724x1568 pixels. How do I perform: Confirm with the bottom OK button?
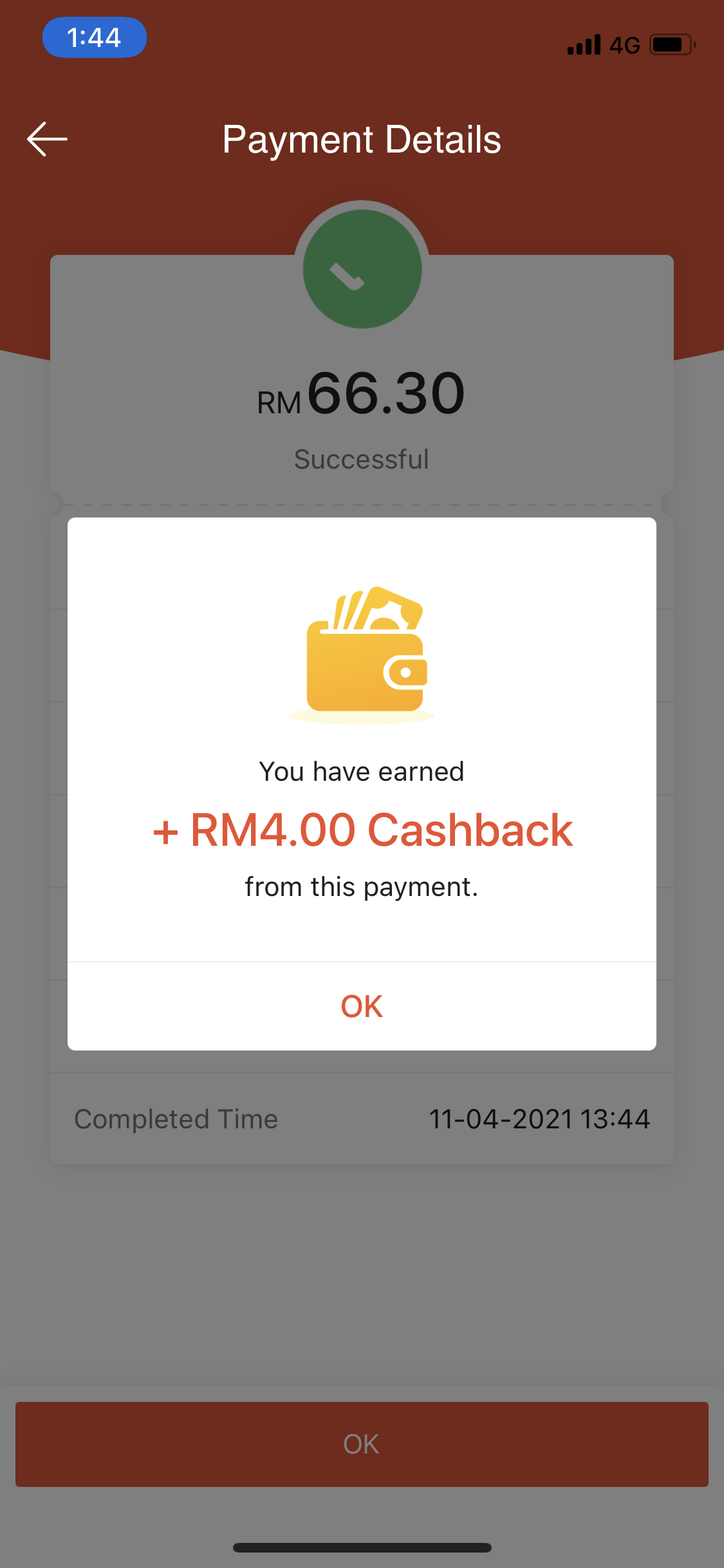362,1444
